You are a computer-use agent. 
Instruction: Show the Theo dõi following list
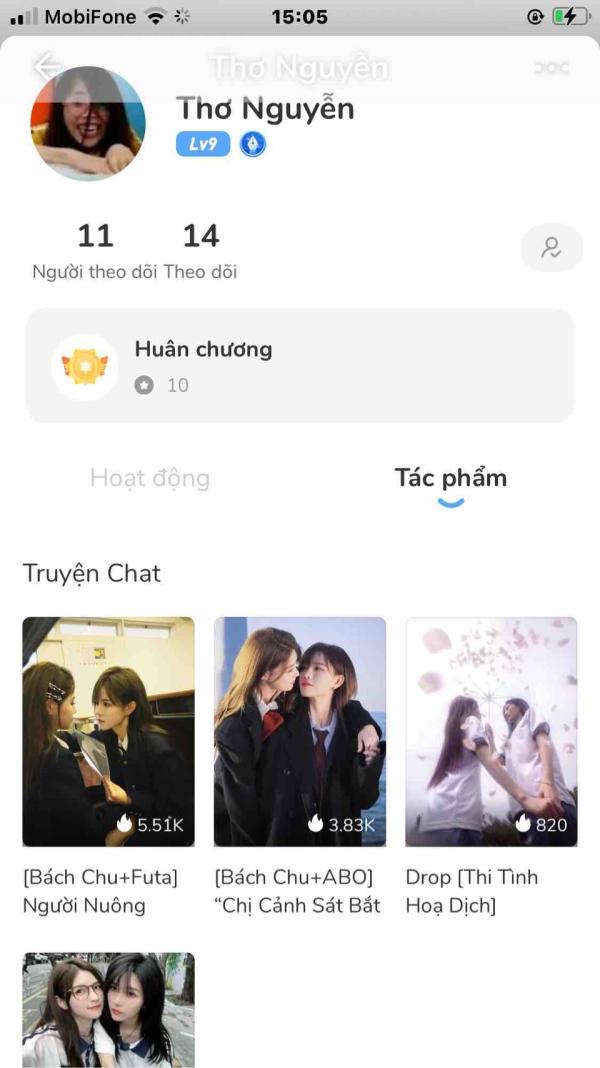click(x=201, y=250)
